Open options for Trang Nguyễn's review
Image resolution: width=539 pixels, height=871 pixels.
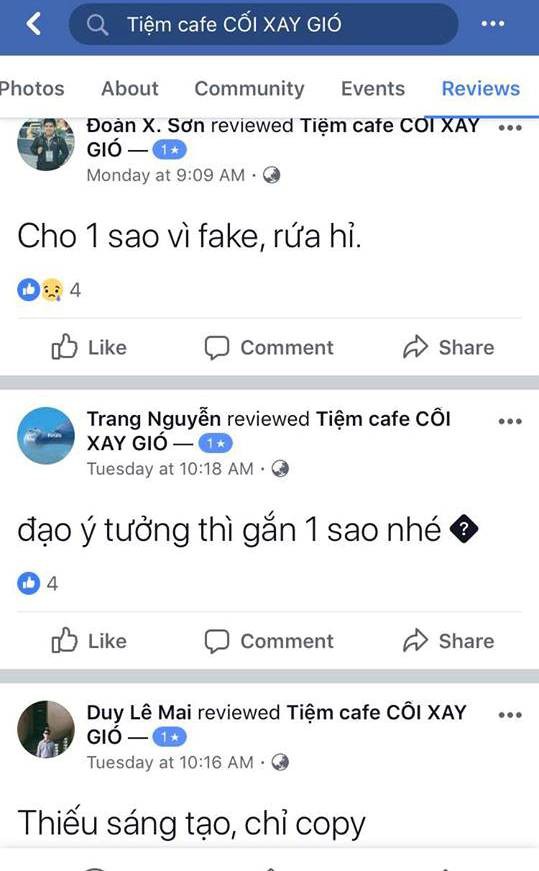click(x=510, y=421)
